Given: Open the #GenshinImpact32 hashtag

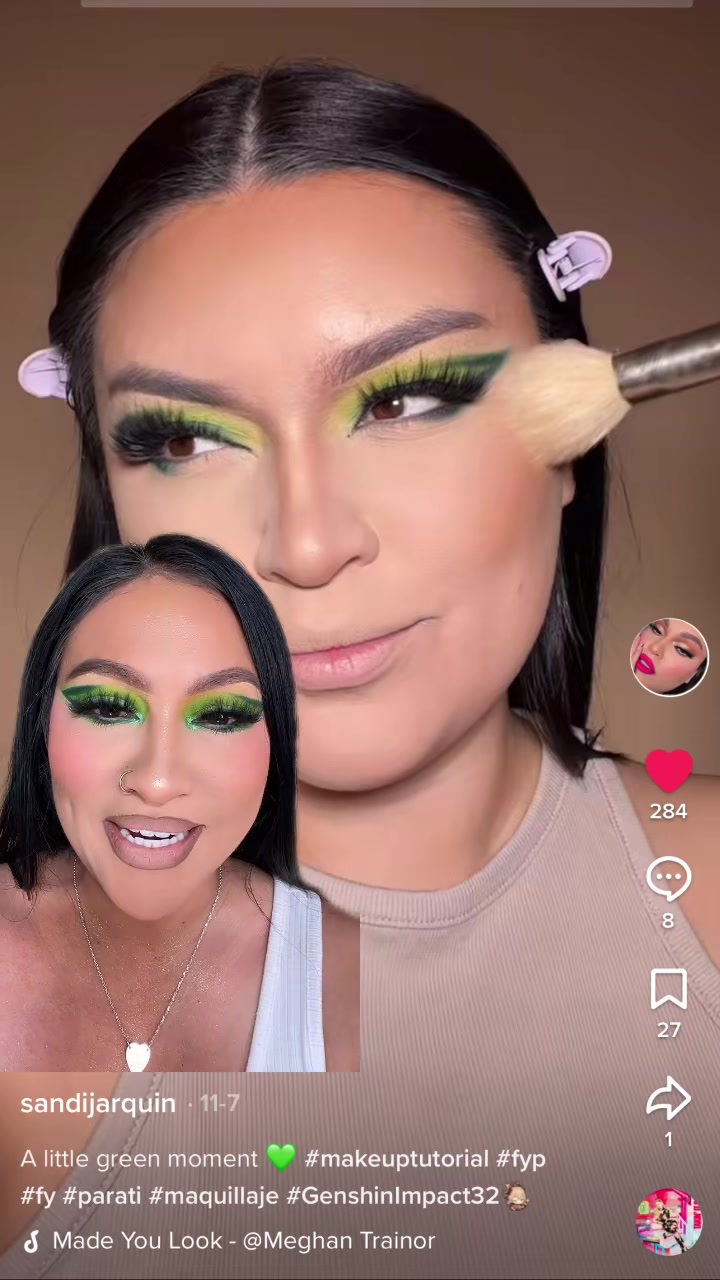Looking at the screenshot, I should pos(392,1195).
